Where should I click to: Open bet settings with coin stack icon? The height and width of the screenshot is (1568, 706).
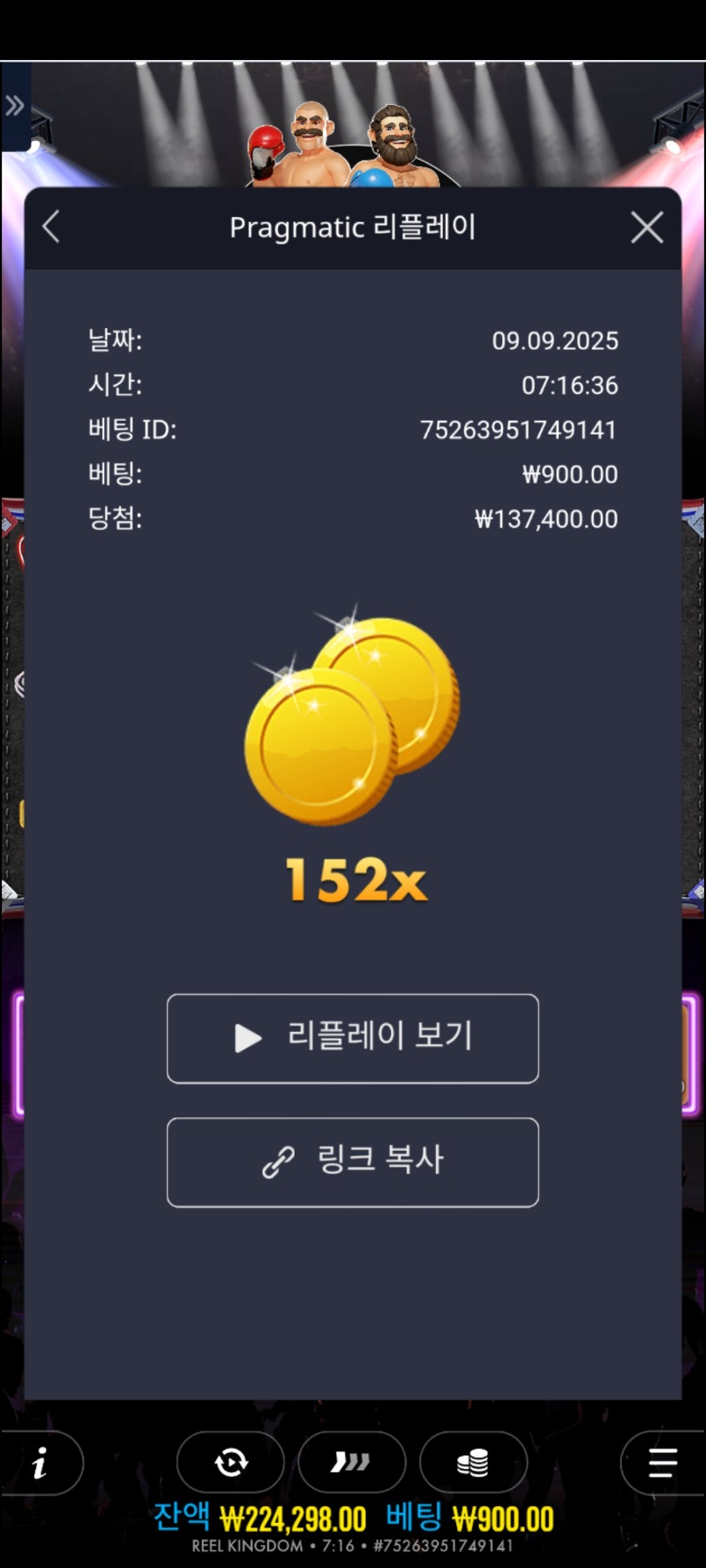coord(473,1463)
